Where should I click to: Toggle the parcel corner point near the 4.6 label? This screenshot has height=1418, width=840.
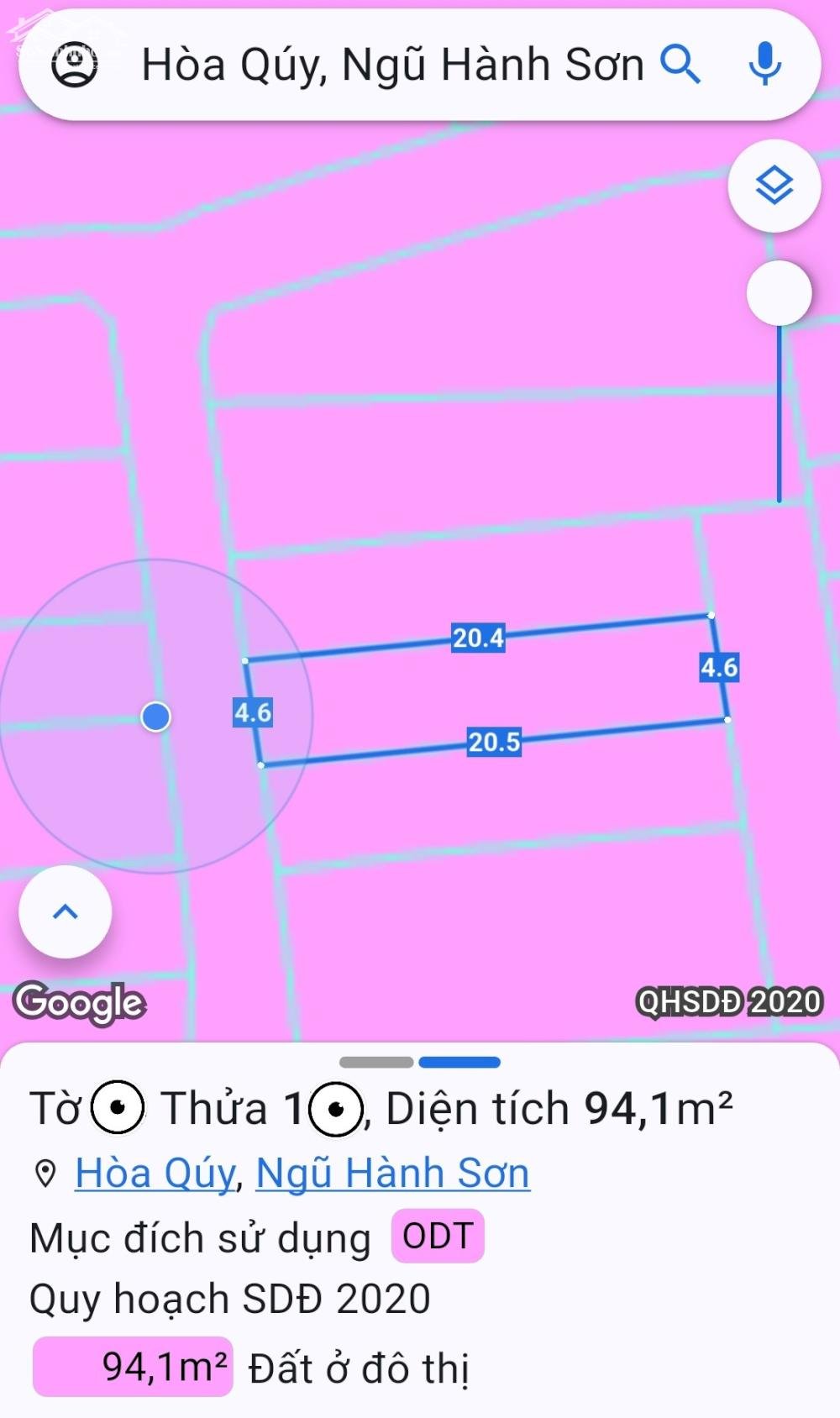click(246, 660)
